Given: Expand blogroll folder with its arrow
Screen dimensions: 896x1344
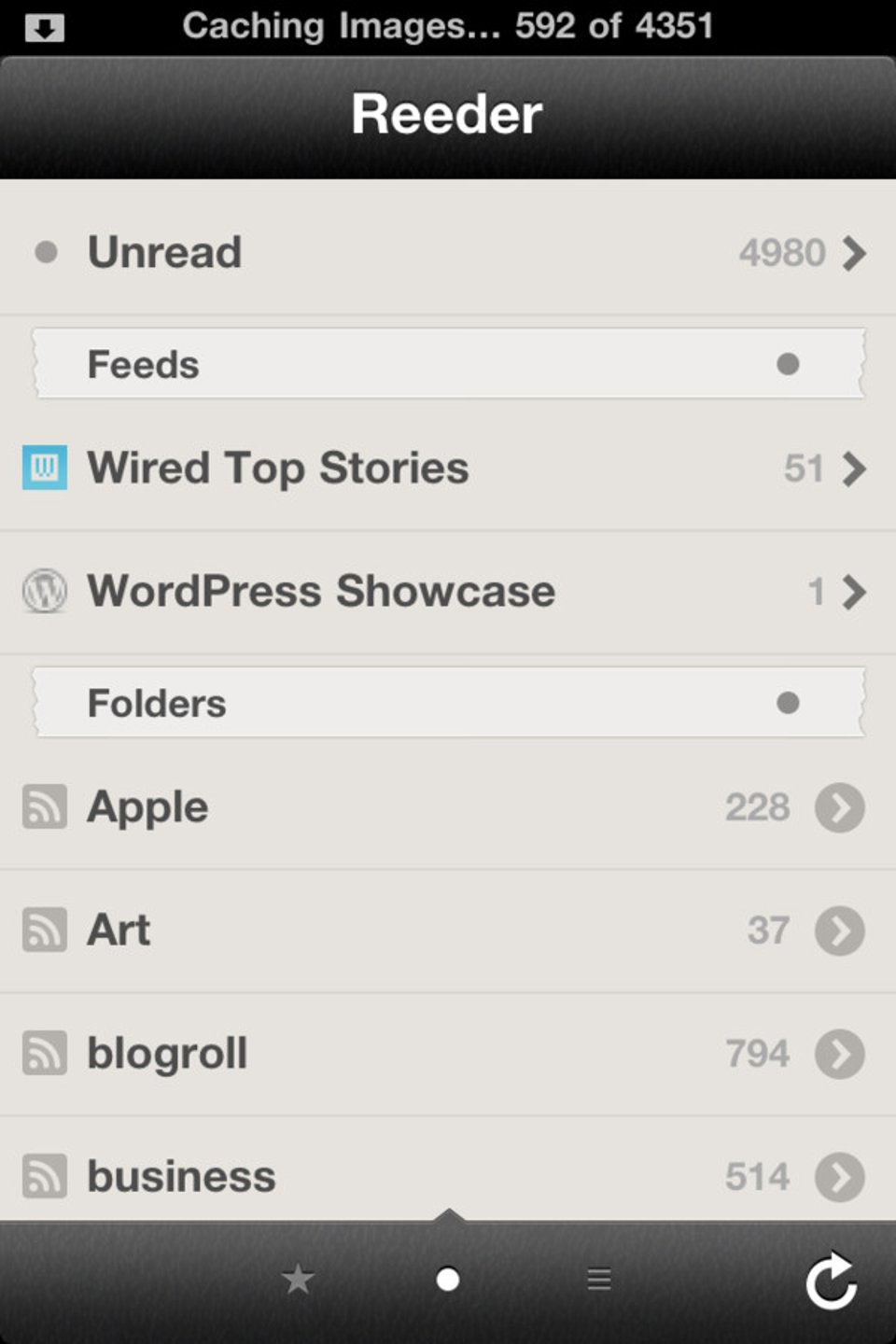Looking at the screenshot, I should pos(839,1053).
